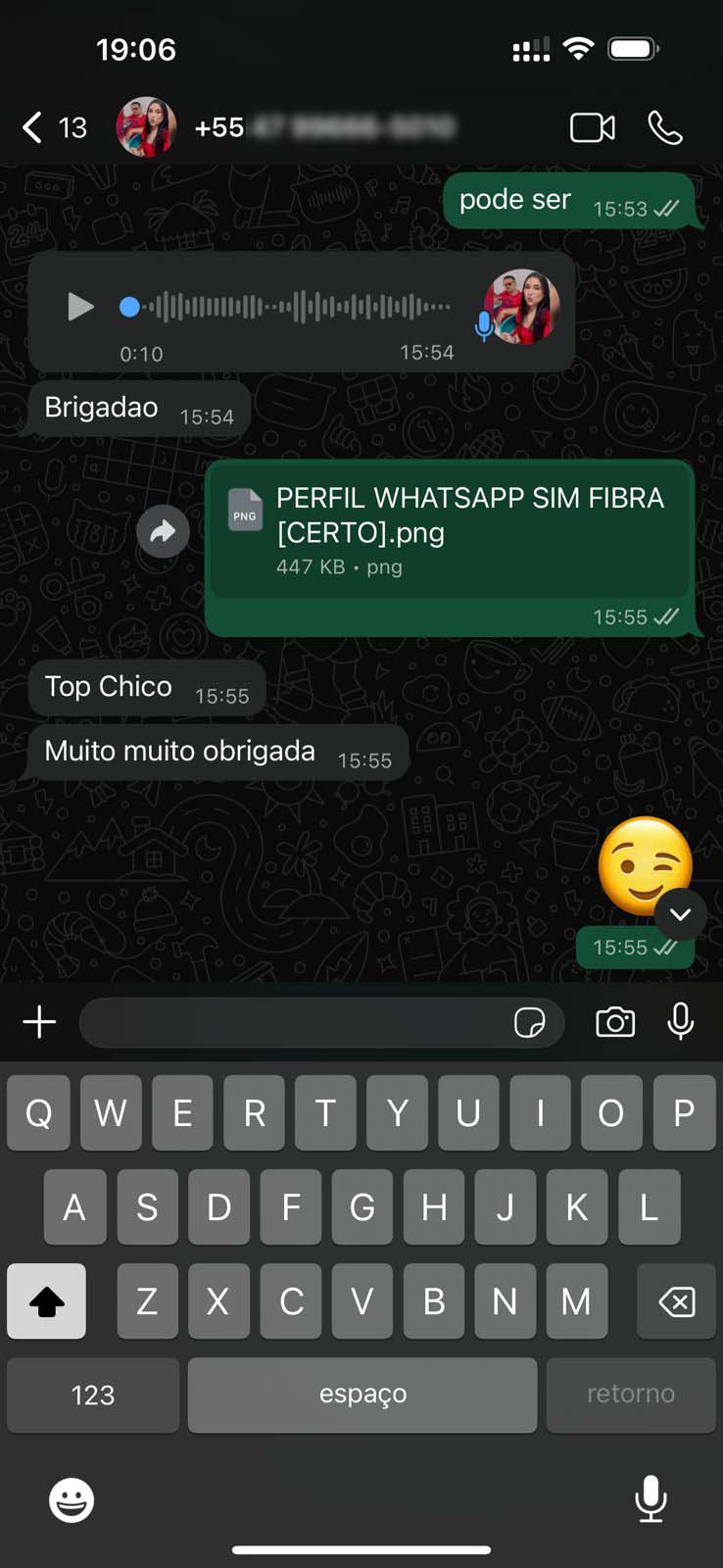Start a video call with this contact
This screenshot has width=723, height=1568.
(592, 127)
